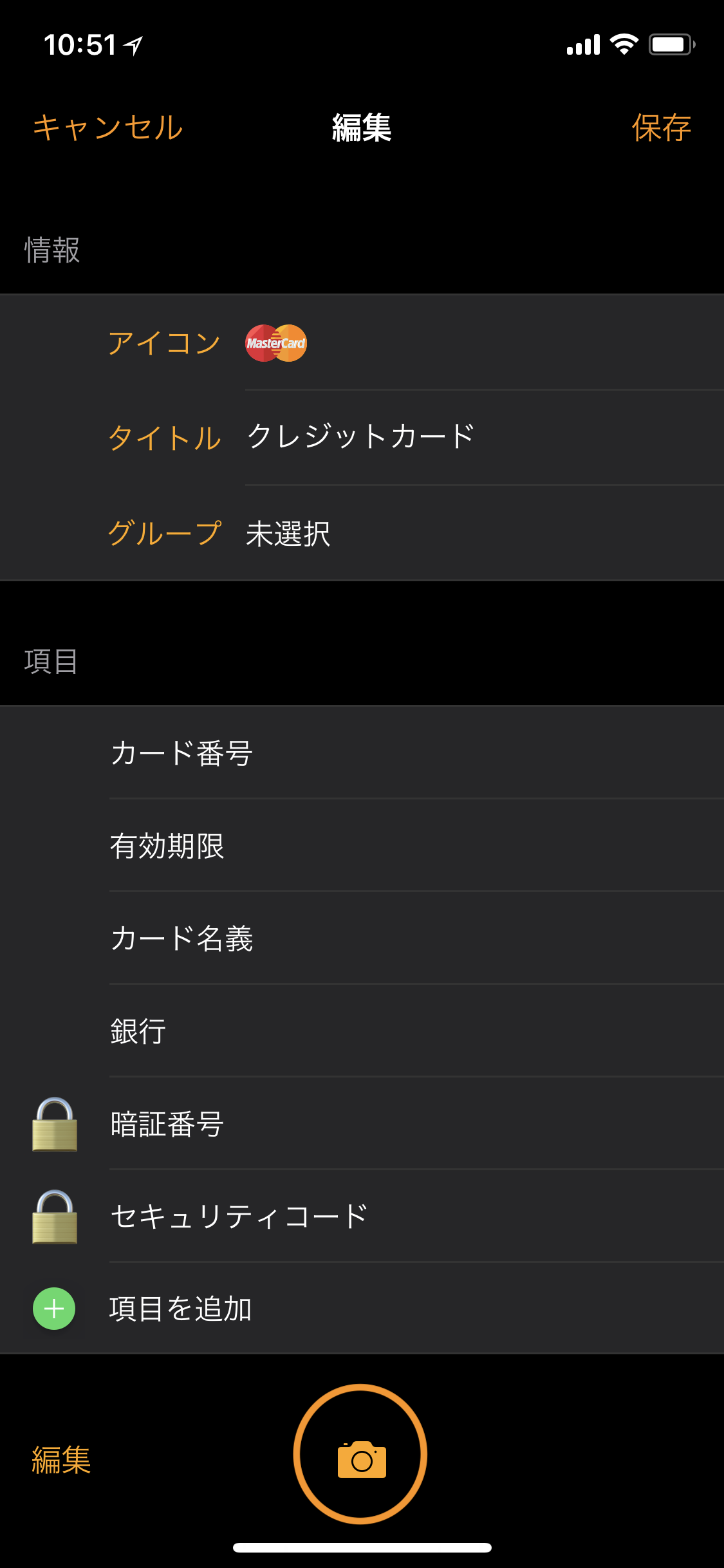
Task: Tap キャンセル to discard changes
Action: pos(108,127)
